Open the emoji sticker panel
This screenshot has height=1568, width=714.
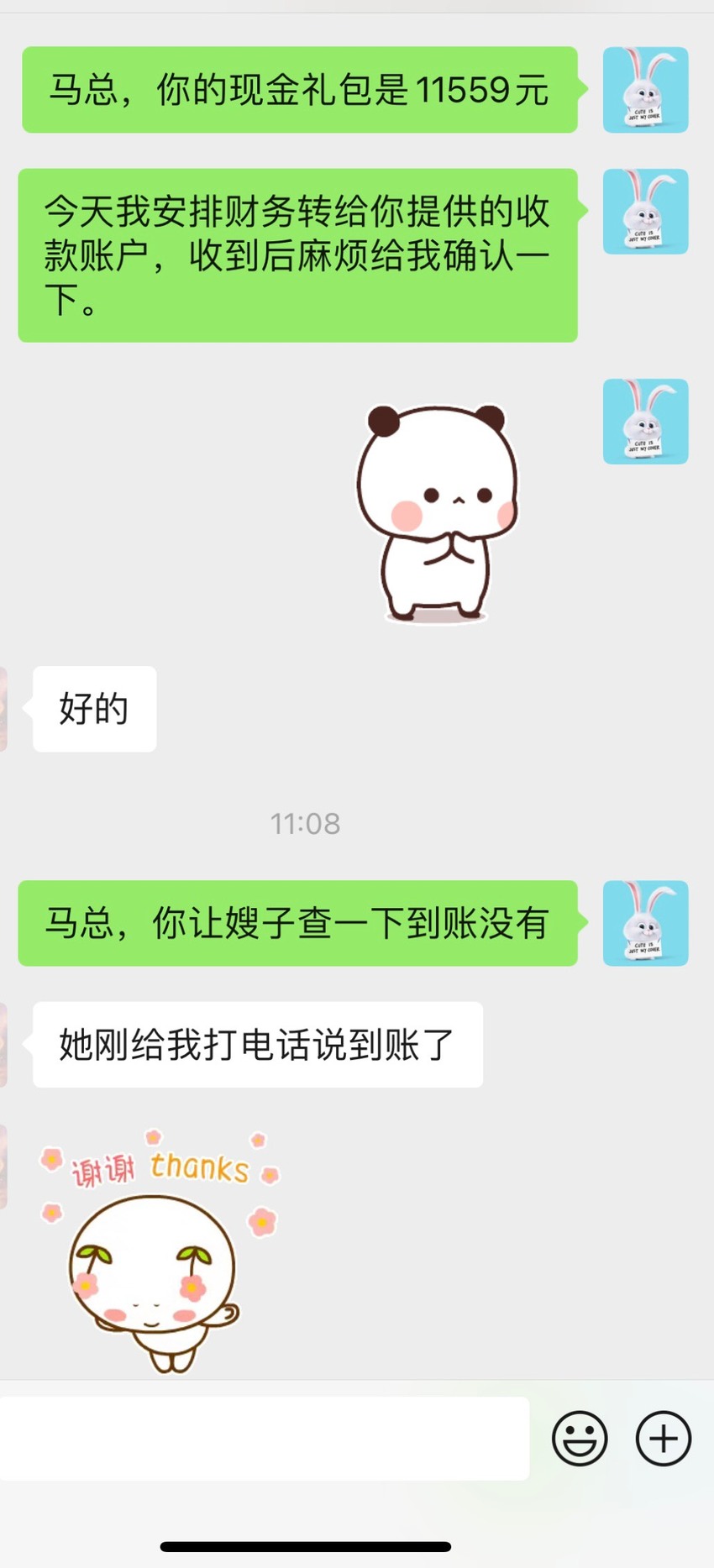pos(580,1439)
